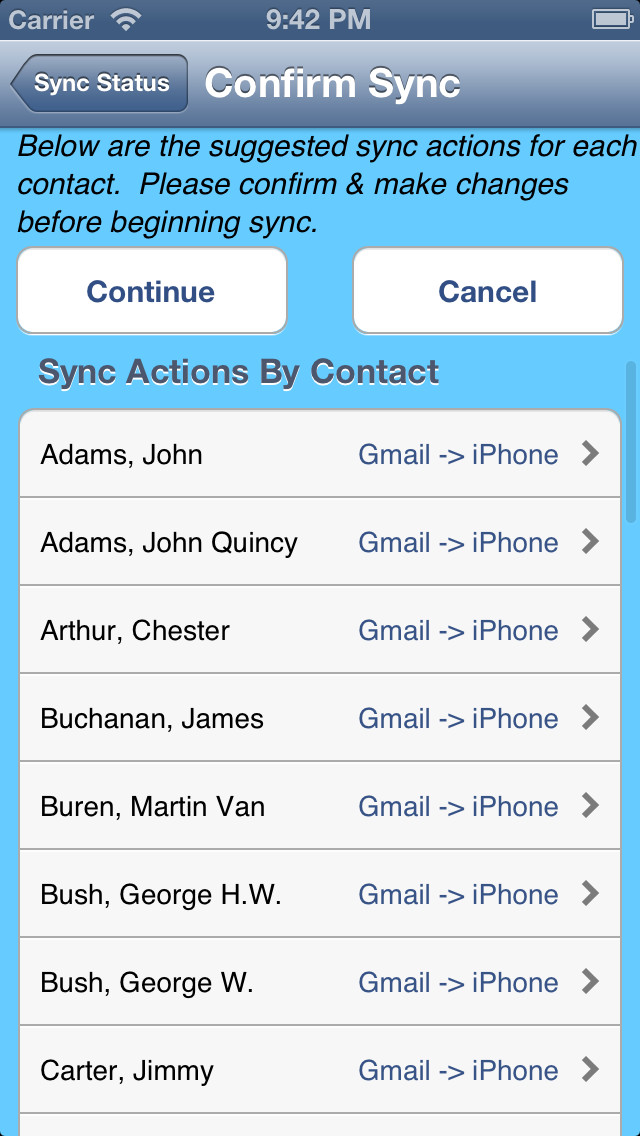Open Carter, Jimmy sync action
640x1136 pixels.
point(320,1070)
